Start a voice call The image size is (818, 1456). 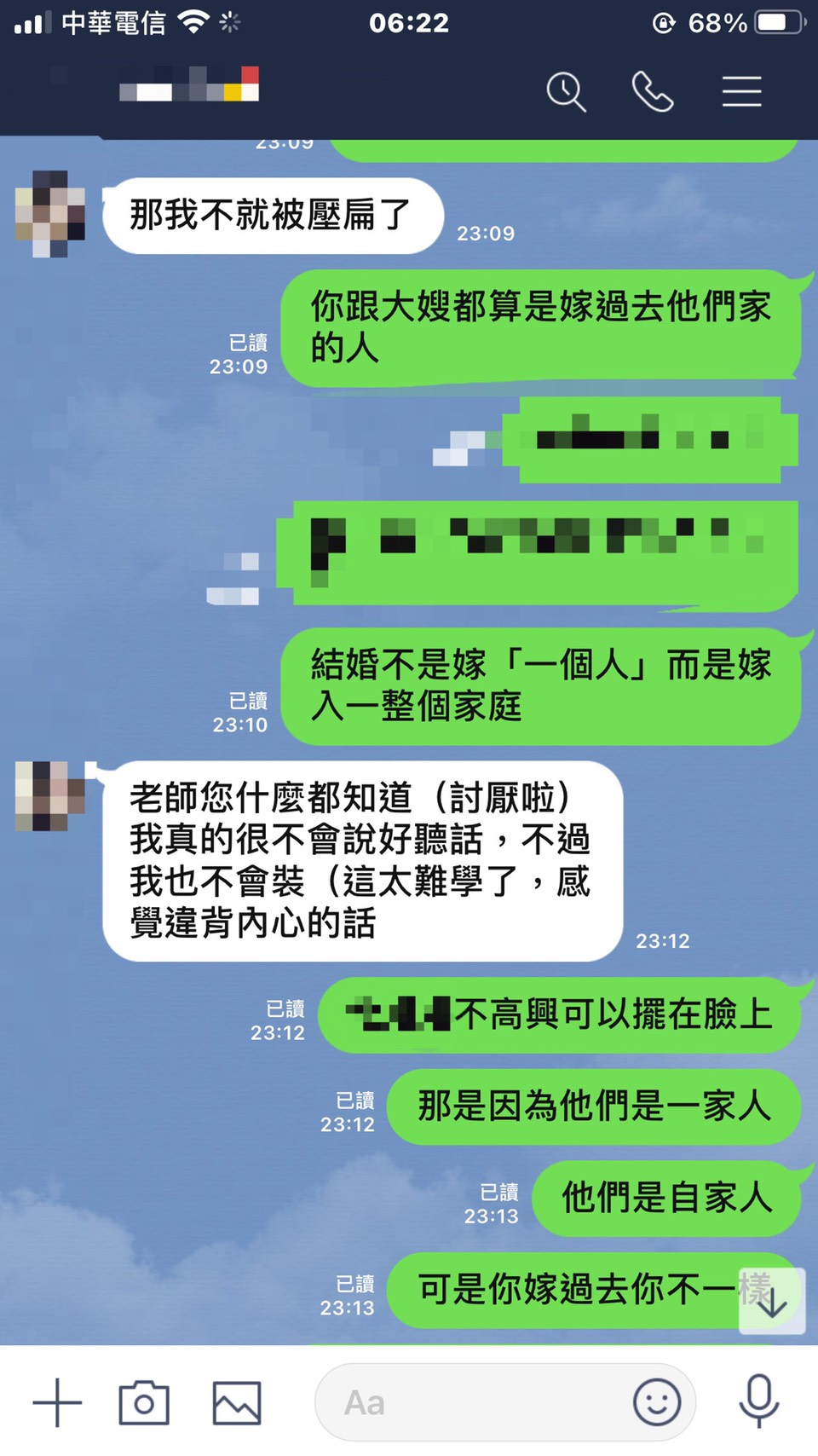(x=653, y=91)
